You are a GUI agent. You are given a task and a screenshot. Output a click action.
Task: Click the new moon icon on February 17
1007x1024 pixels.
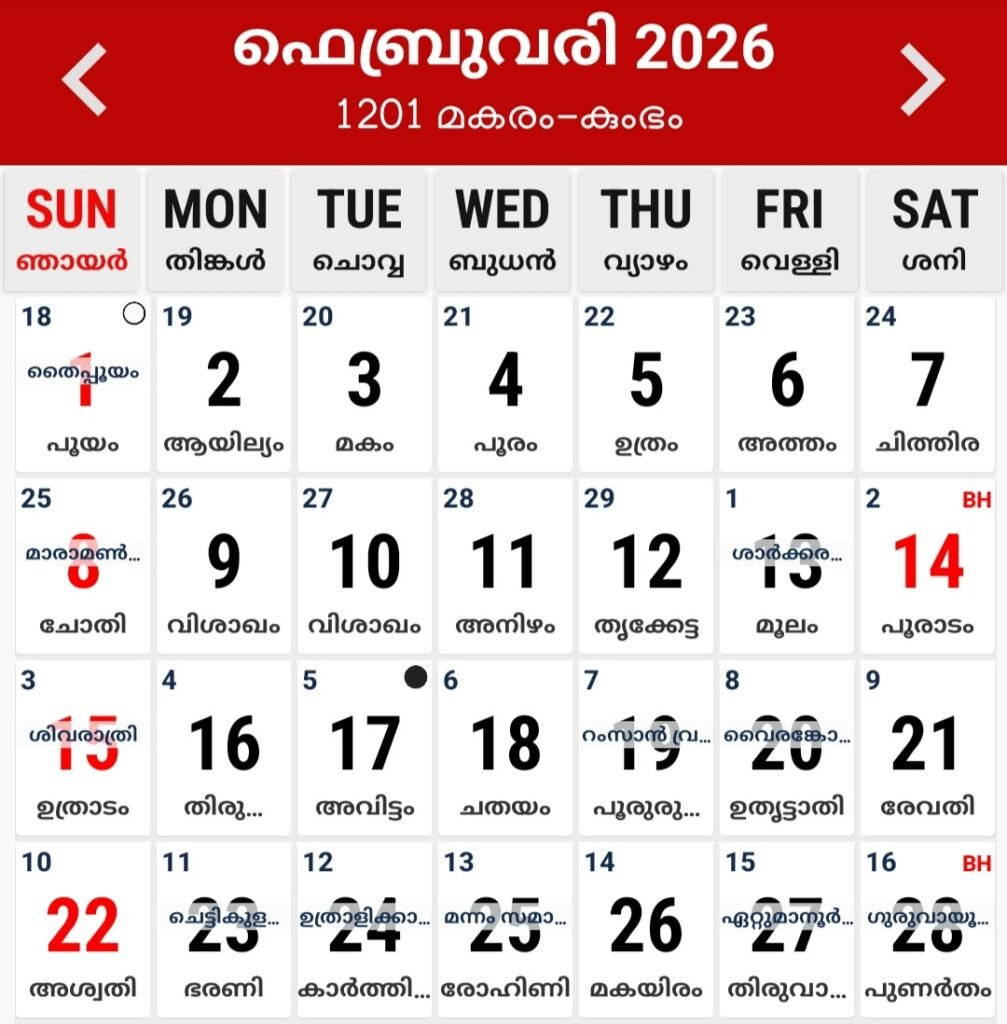pyautogui.click(x=414, y=678)
